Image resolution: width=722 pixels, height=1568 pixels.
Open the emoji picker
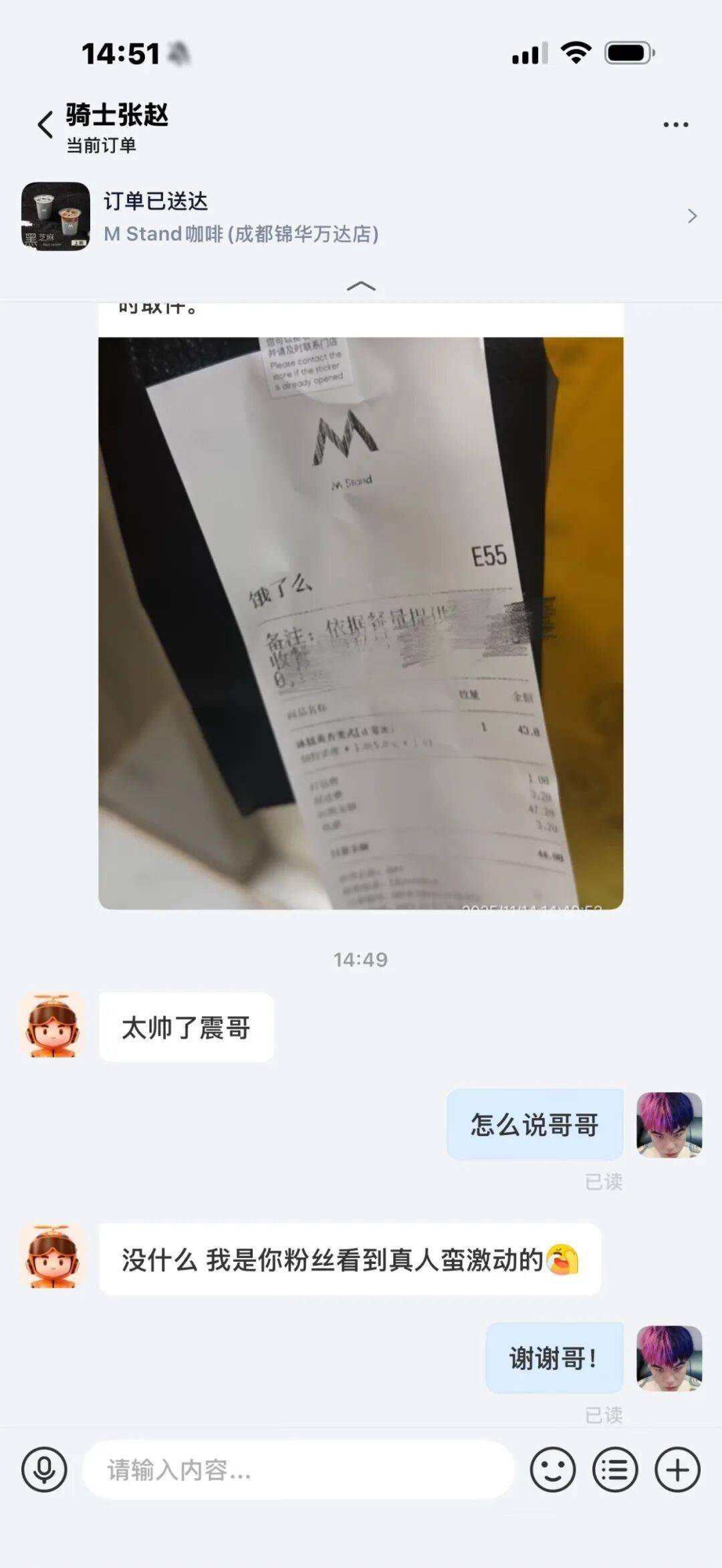point(552,1470)
